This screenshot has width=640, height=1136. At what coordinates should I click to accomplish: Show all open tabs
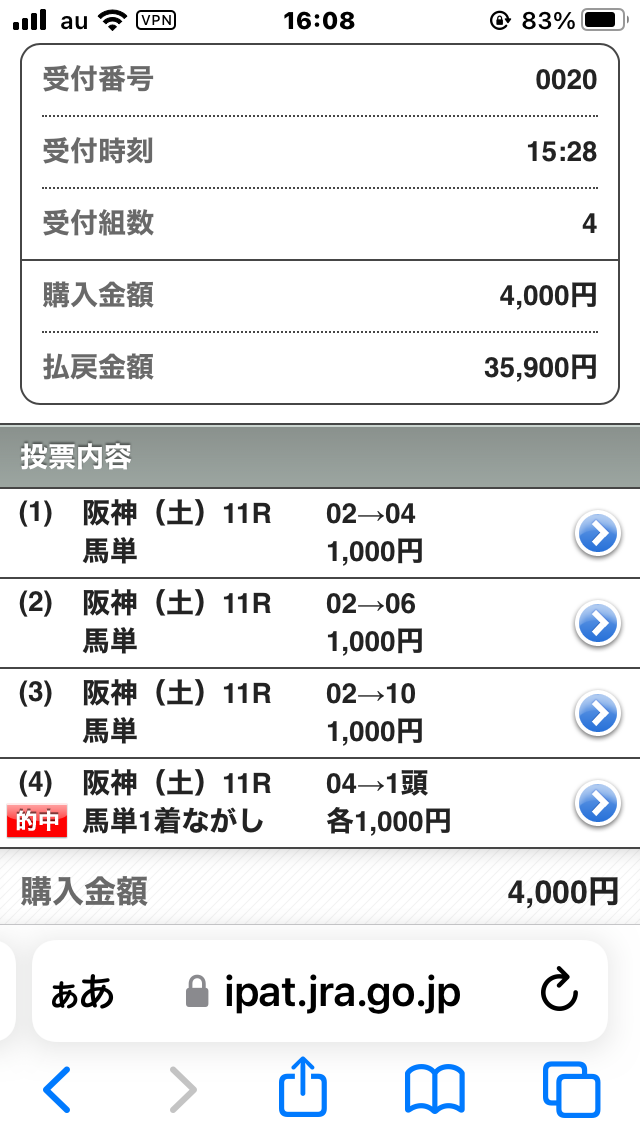tap(570, 1088)
